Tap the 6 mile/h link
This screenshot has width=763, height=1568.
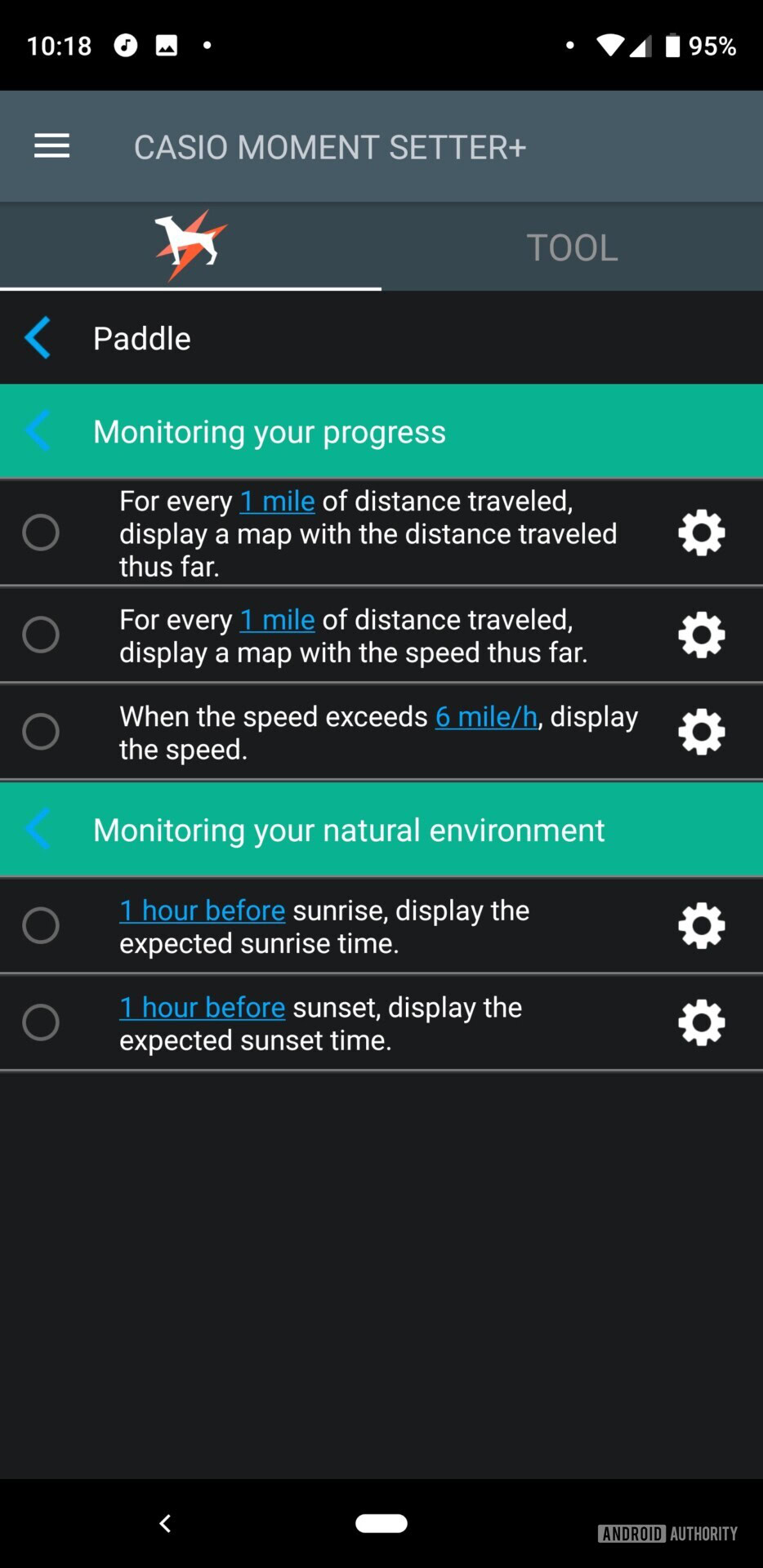click(x=486, y=717)
